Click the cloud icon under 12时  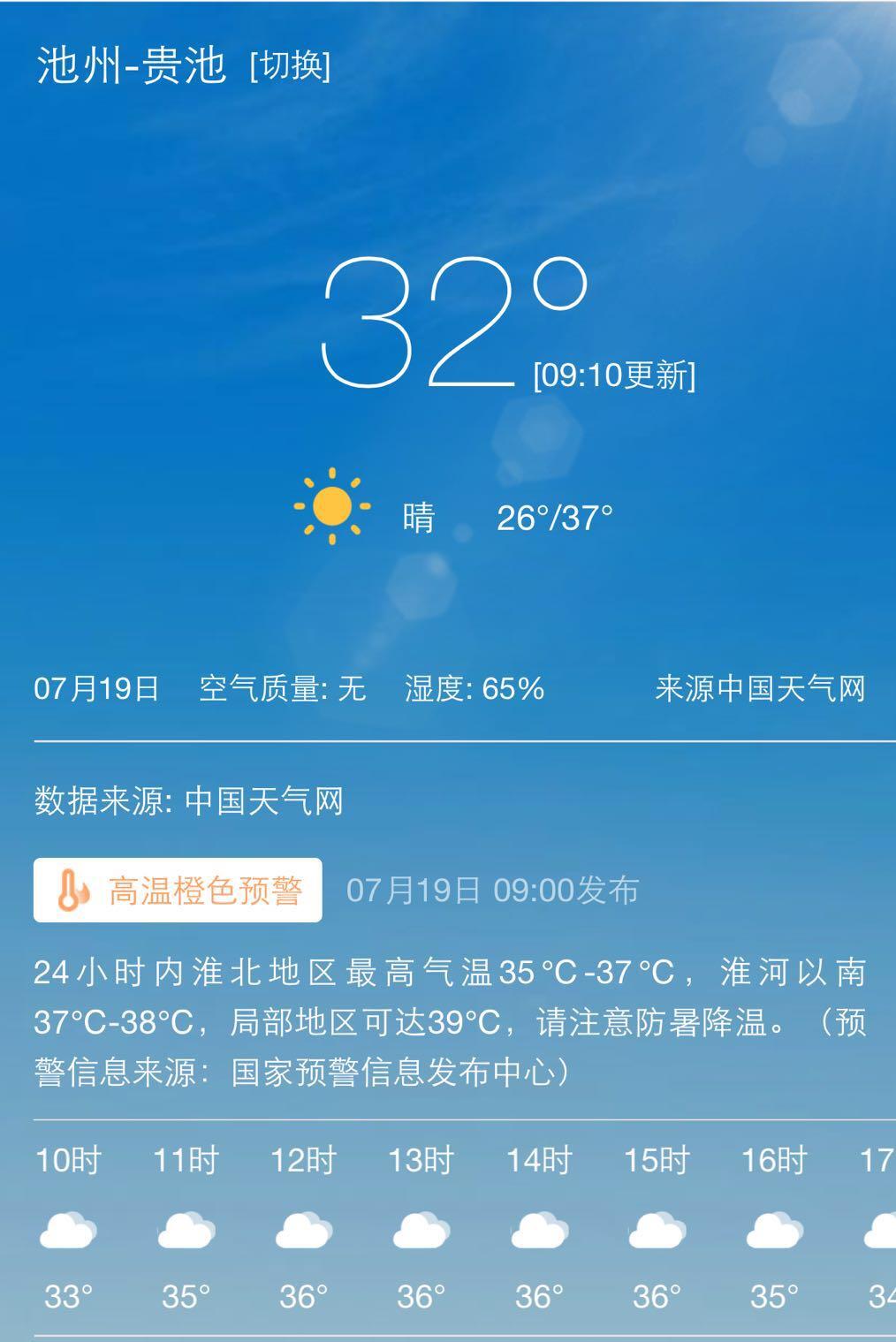pyautogui.click(x=304, y=1230)
